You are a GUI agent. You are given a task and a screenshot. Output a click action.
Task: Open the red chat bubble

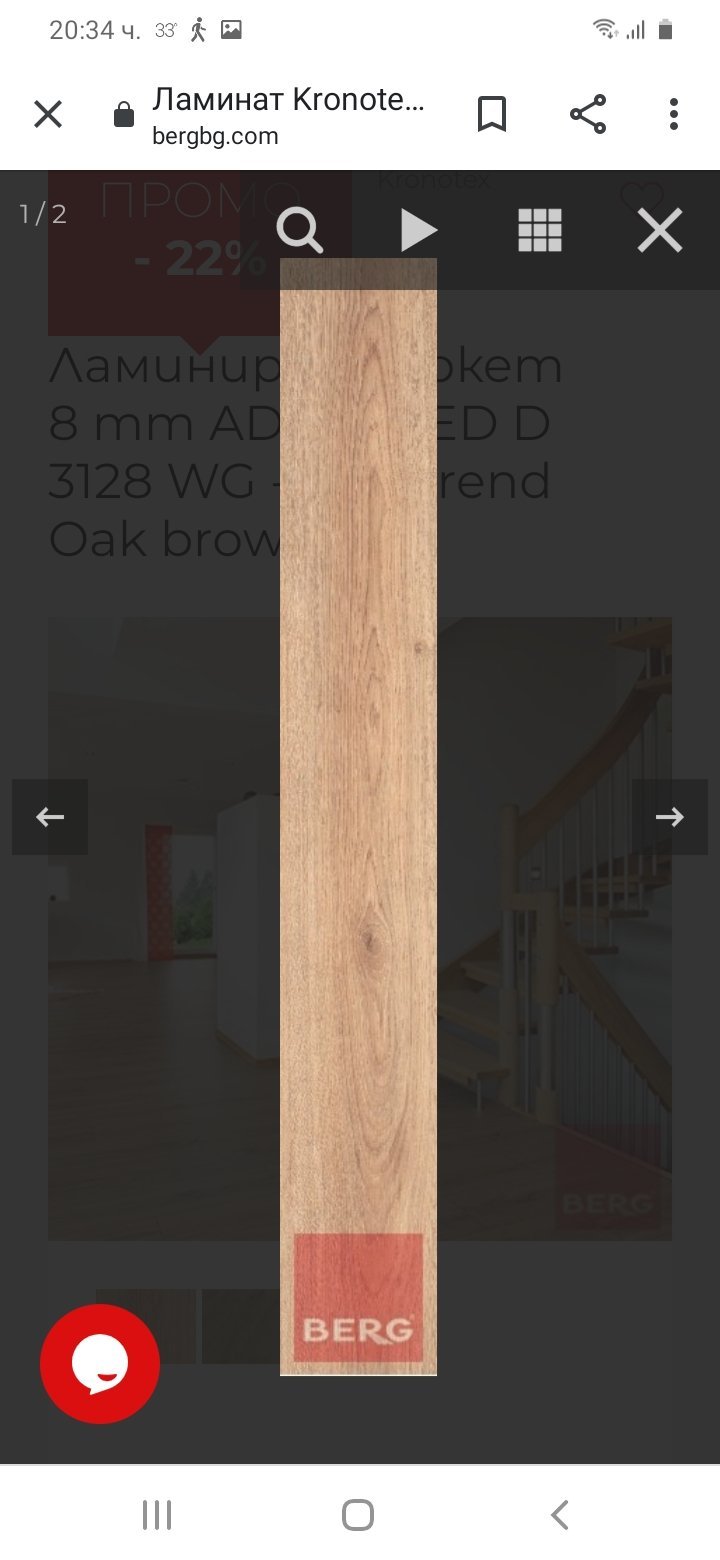(x=100, y=1363)
